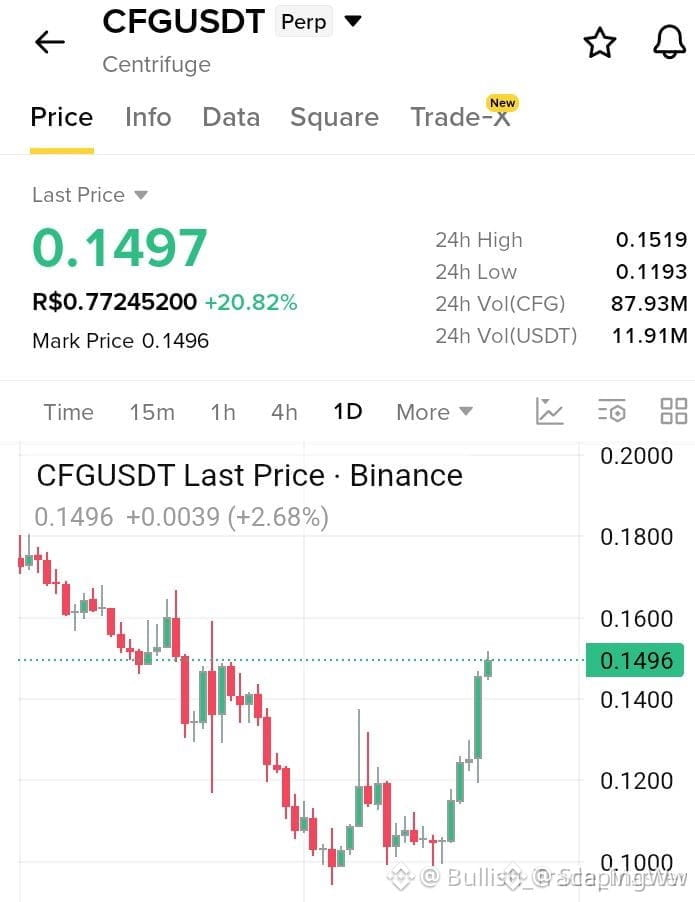Select the 1D chart interval
The image size is (695, 902).
pos(348,412)
